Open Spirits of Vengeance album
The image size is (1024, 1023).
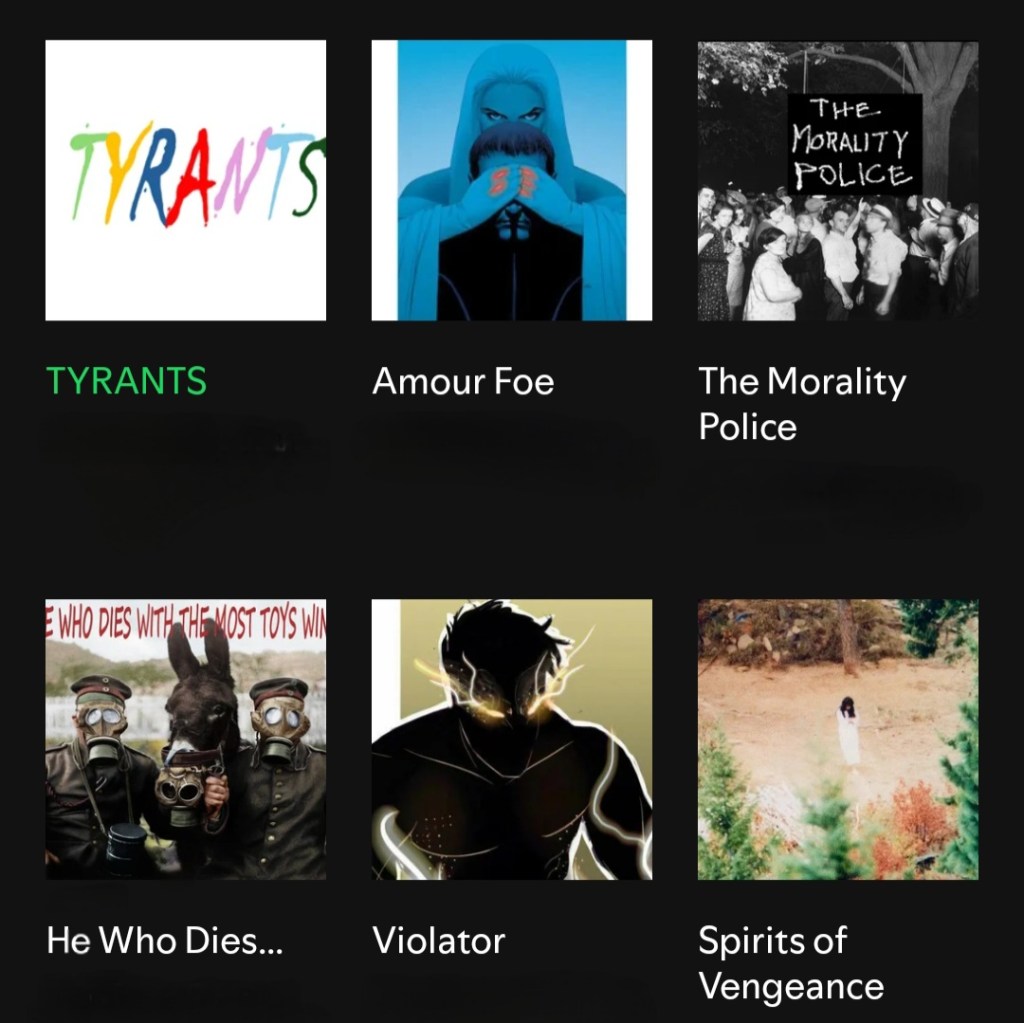click(x=837, y=739)
